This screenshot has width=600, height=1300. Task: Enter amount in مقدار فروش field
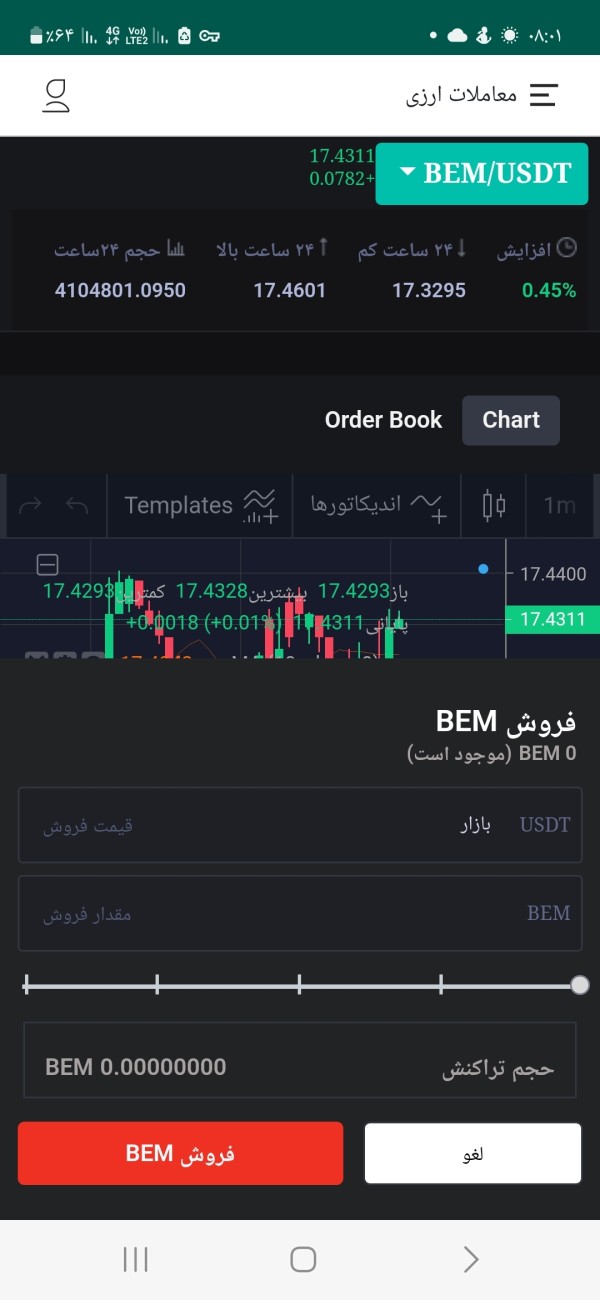[300, 913]
